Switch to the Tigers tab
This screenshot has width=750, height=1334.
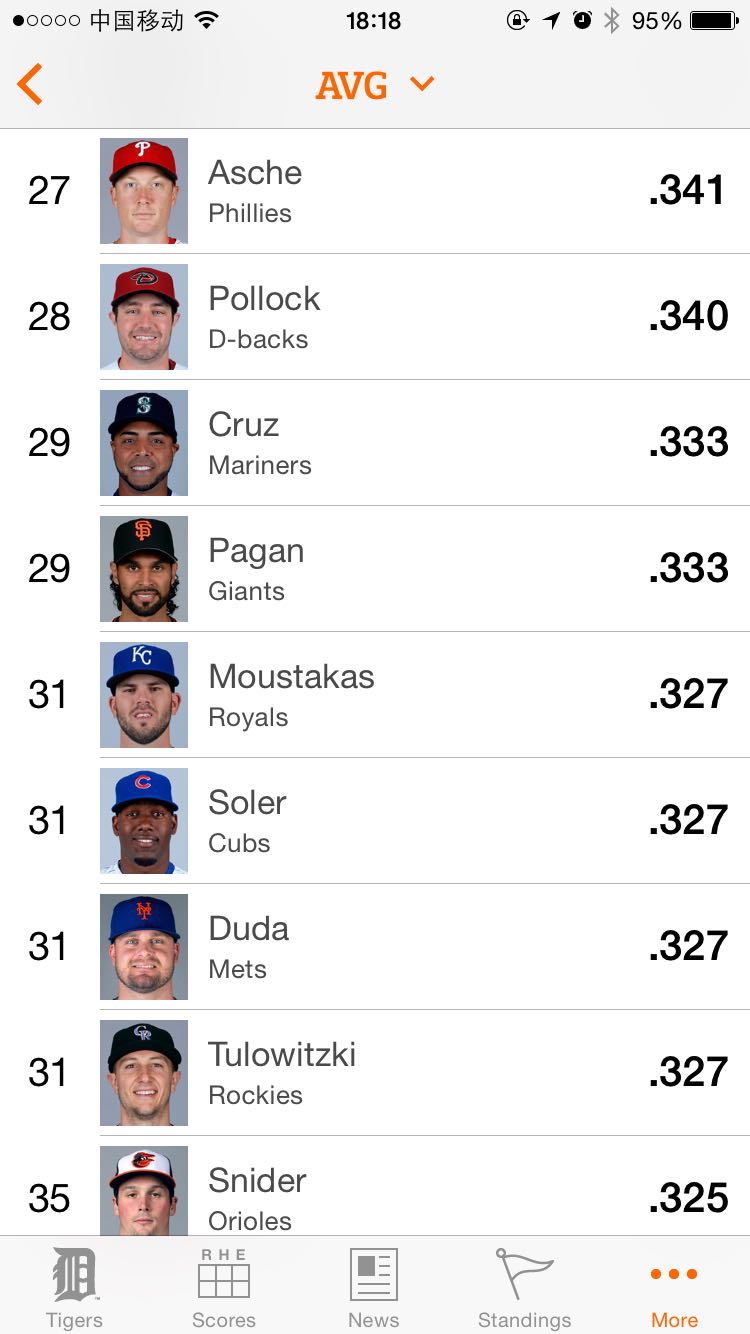click(75, 1287)
